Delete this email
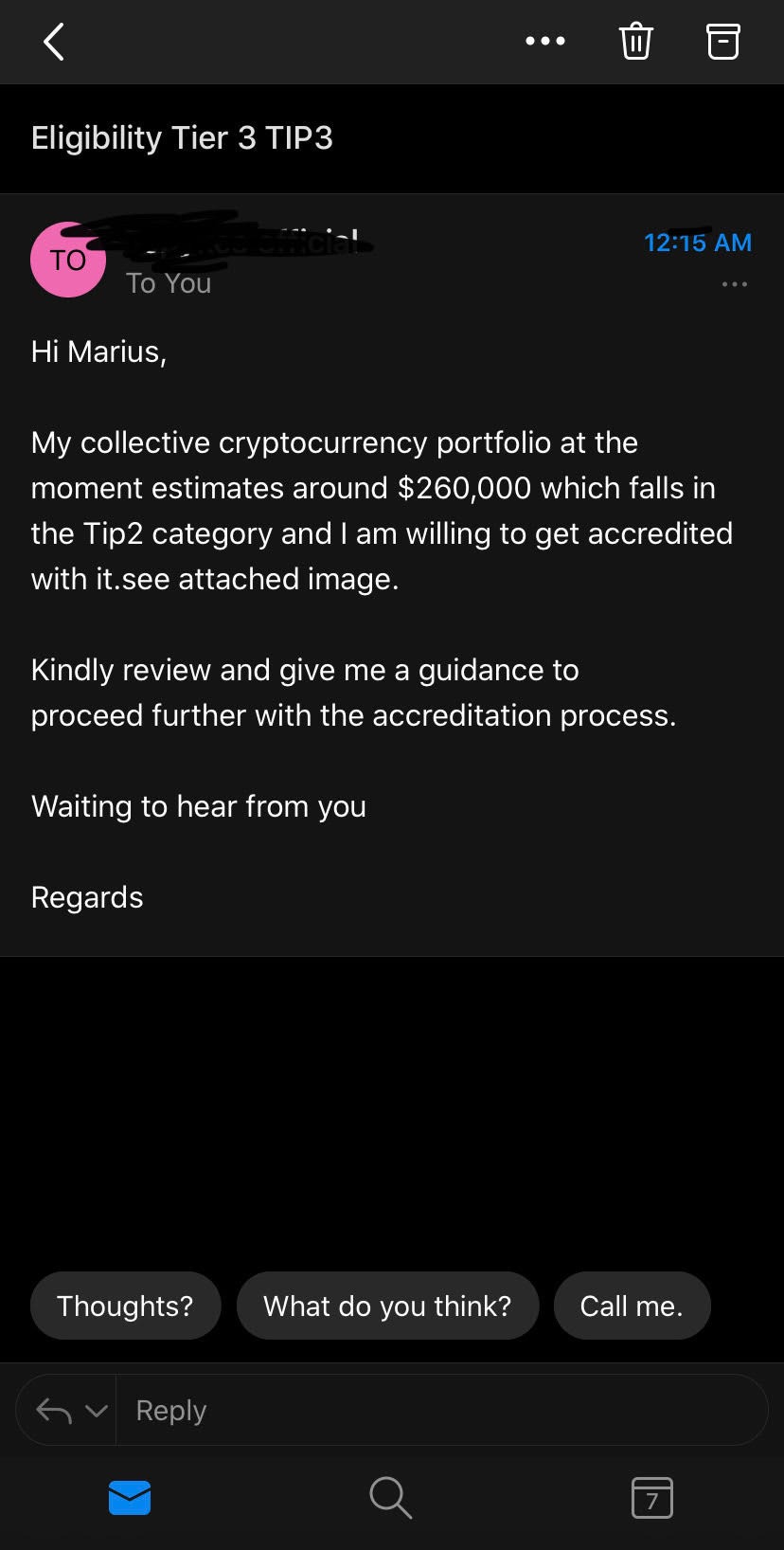Viewport: 784px width, 1550px height. [x=635, y=42]
